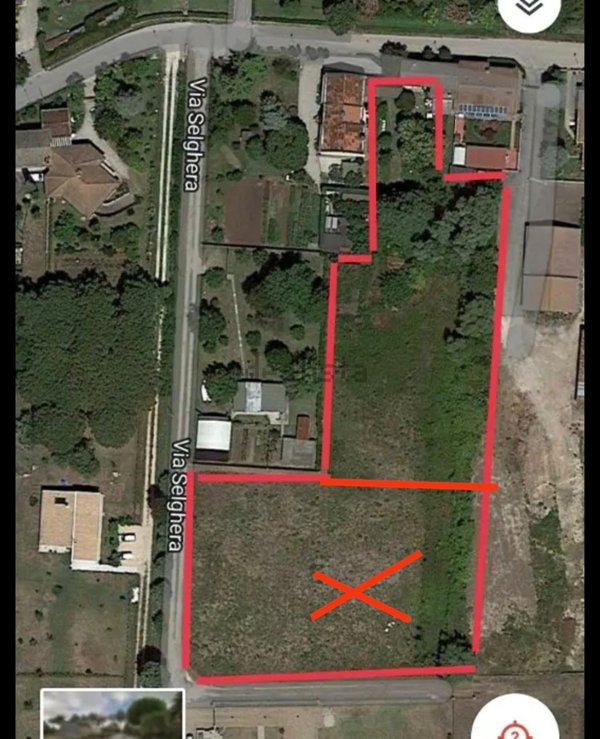Open the map layers selector
Image resolution: width=600 pixels, height=739 pixels.
(530, 8)
